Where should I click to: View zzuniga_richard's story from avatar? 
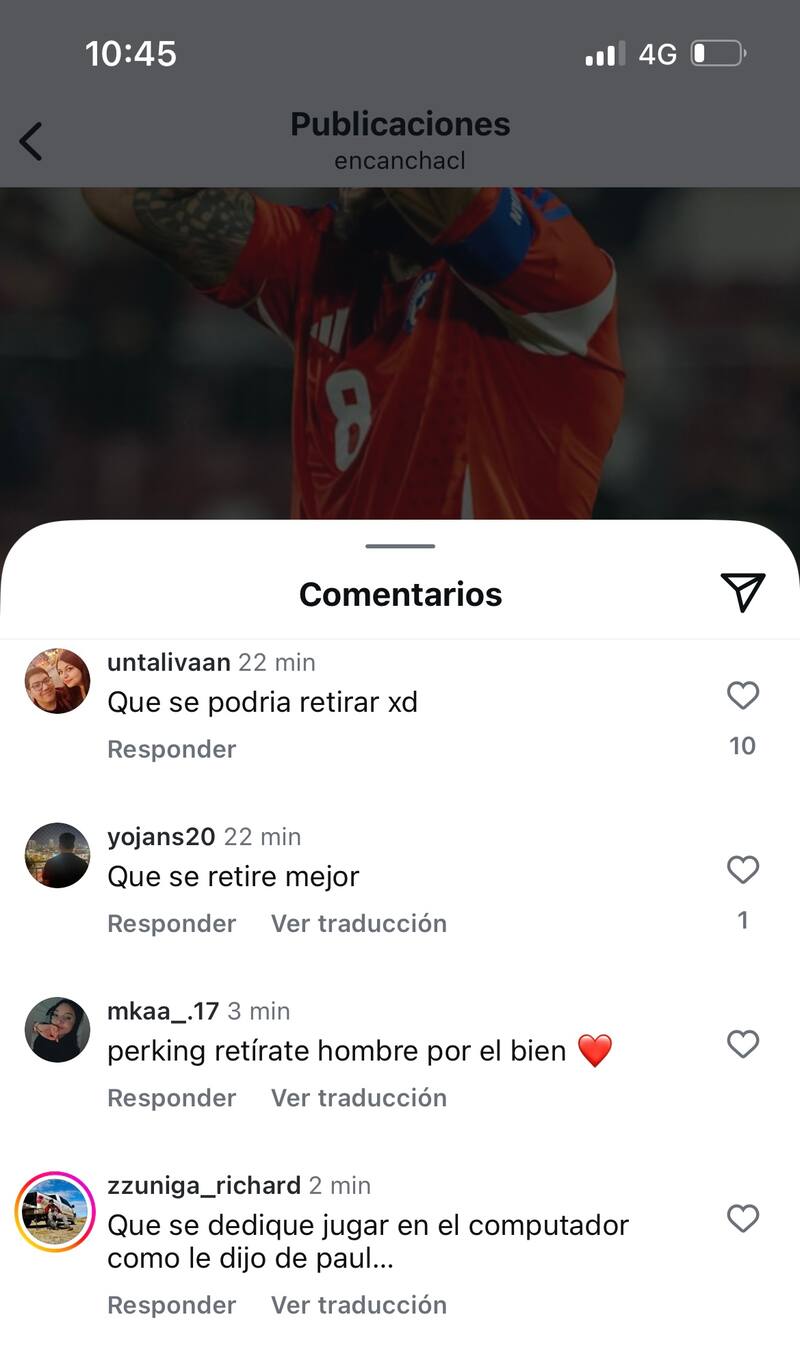pos(55,1212)
